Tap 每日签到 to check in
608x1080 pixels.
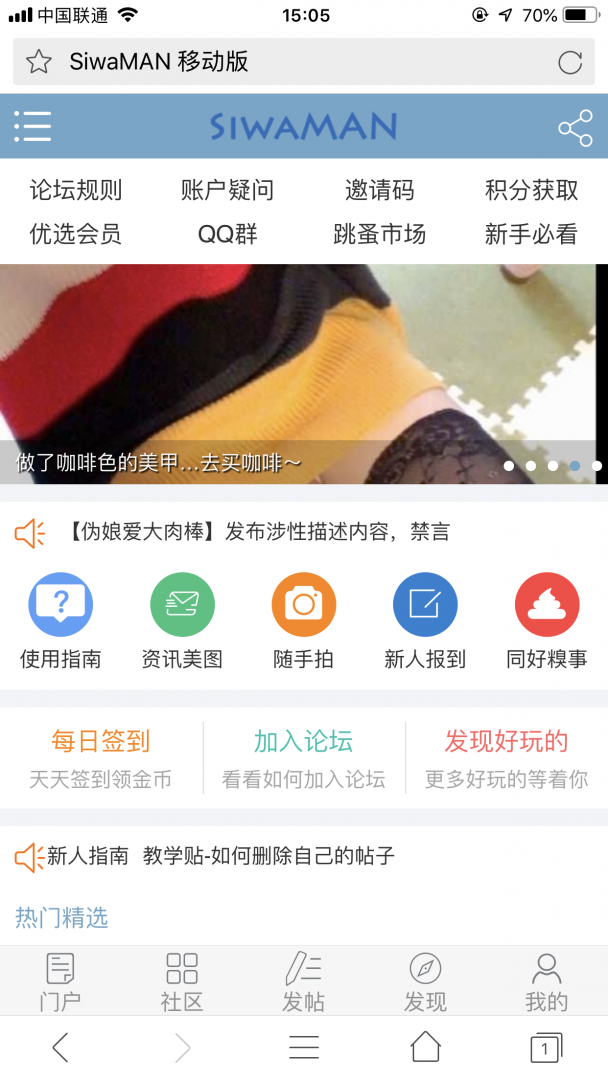[x=101, y=758]
